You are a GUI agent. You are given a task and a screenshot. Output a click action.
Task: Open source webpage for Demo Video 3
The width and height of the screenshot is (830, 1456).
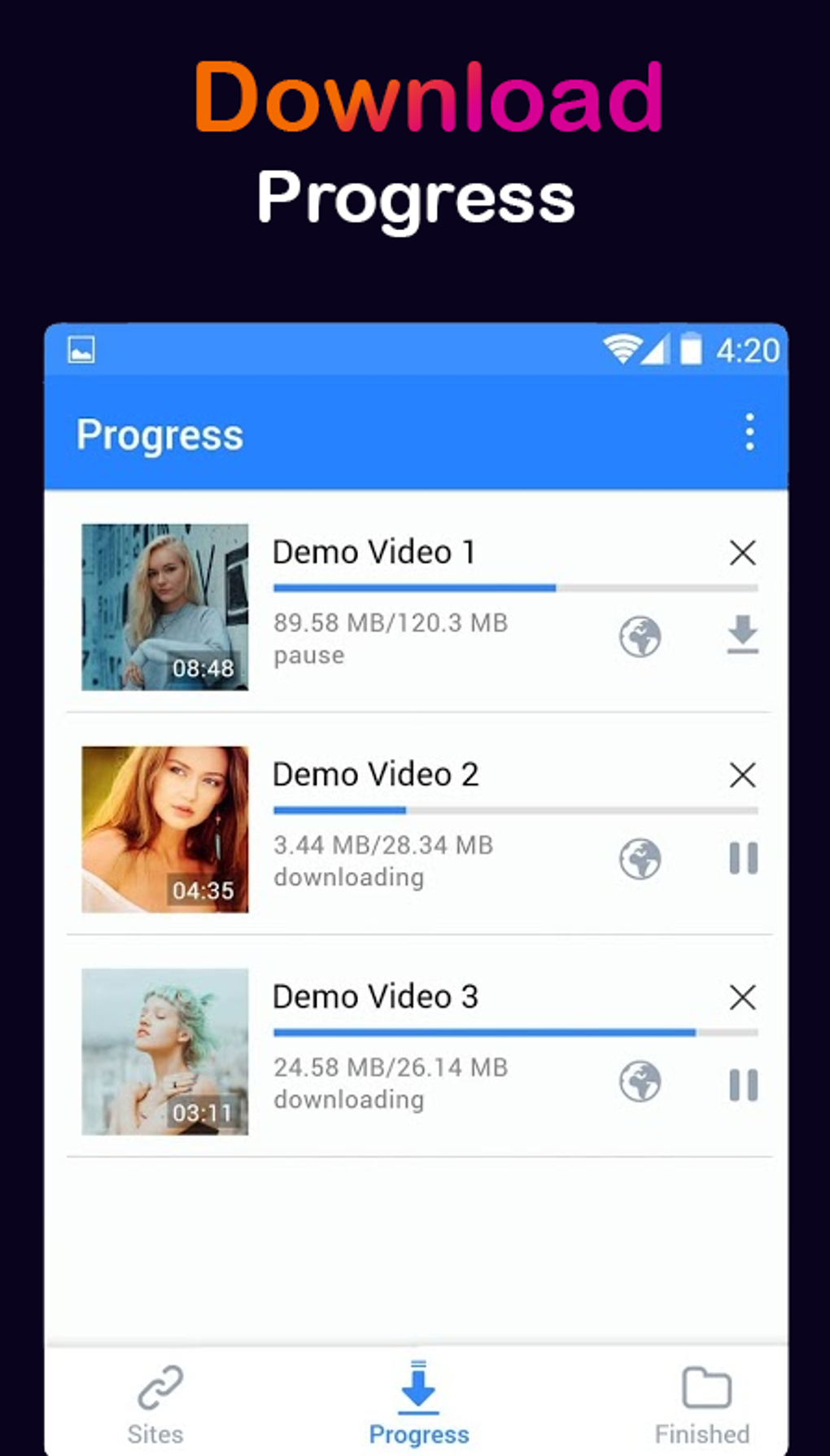[x=640, y=1082]
